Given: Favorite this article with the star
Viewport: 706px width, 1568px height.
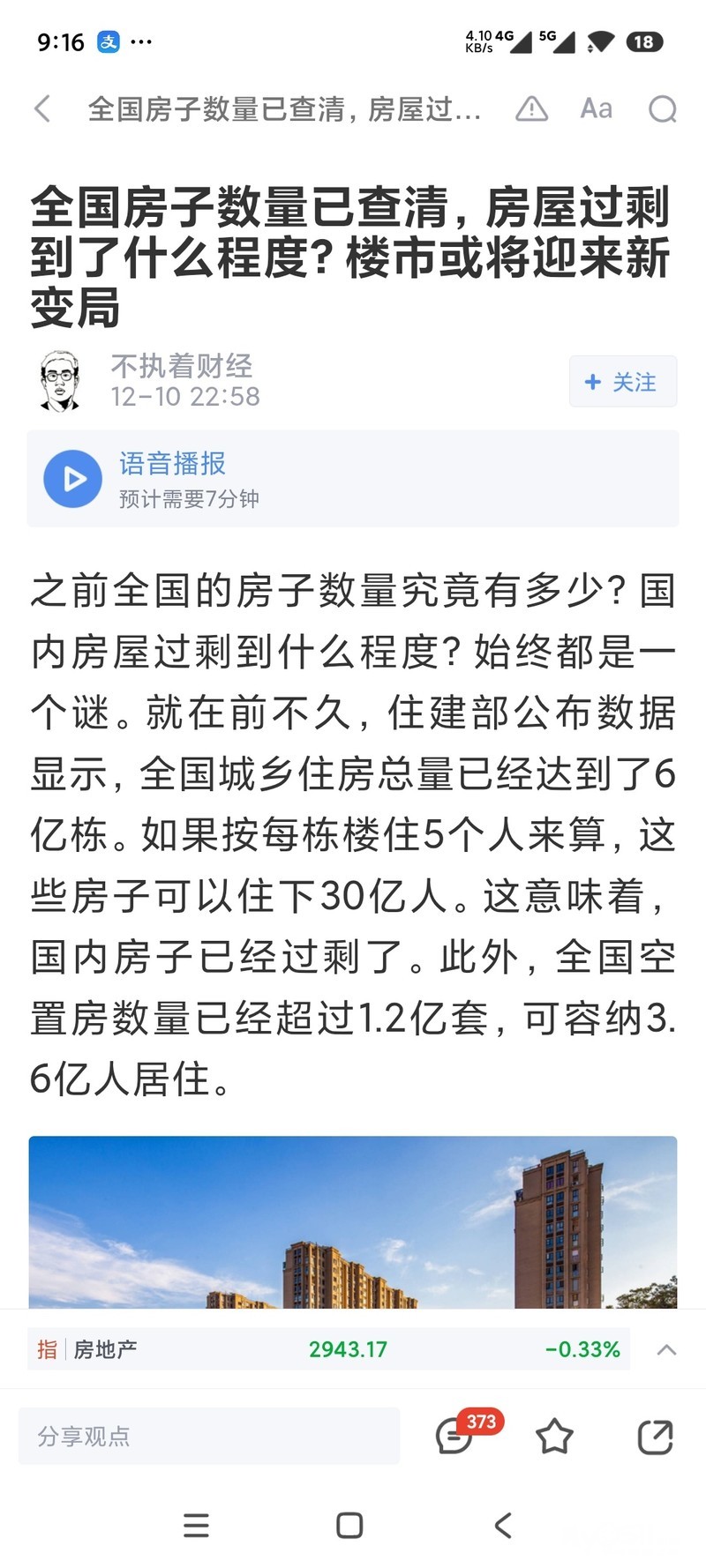Looking at the screenshot, I should pos(554,1437).
